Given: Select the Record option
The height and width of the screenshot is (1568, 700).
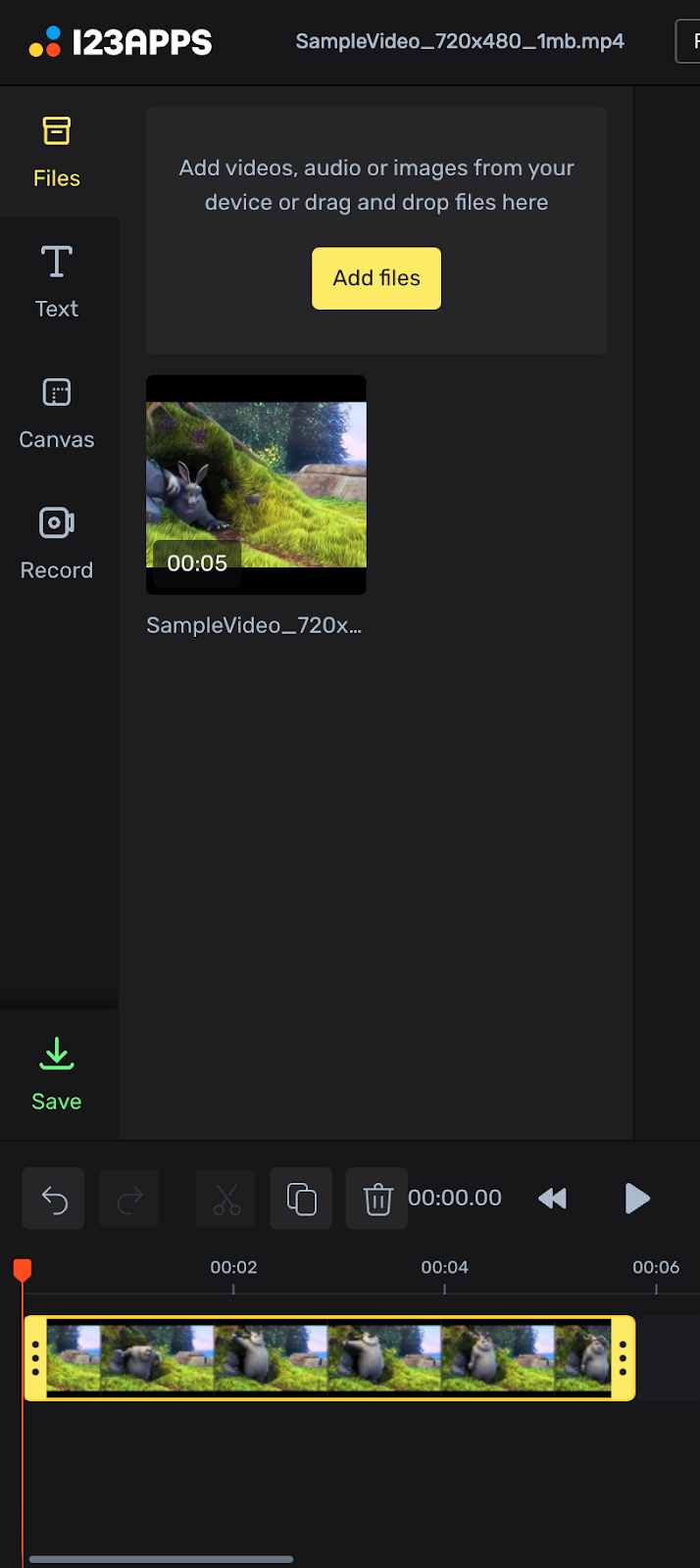Looking at the screenshot, I should (x=57, y=543).
